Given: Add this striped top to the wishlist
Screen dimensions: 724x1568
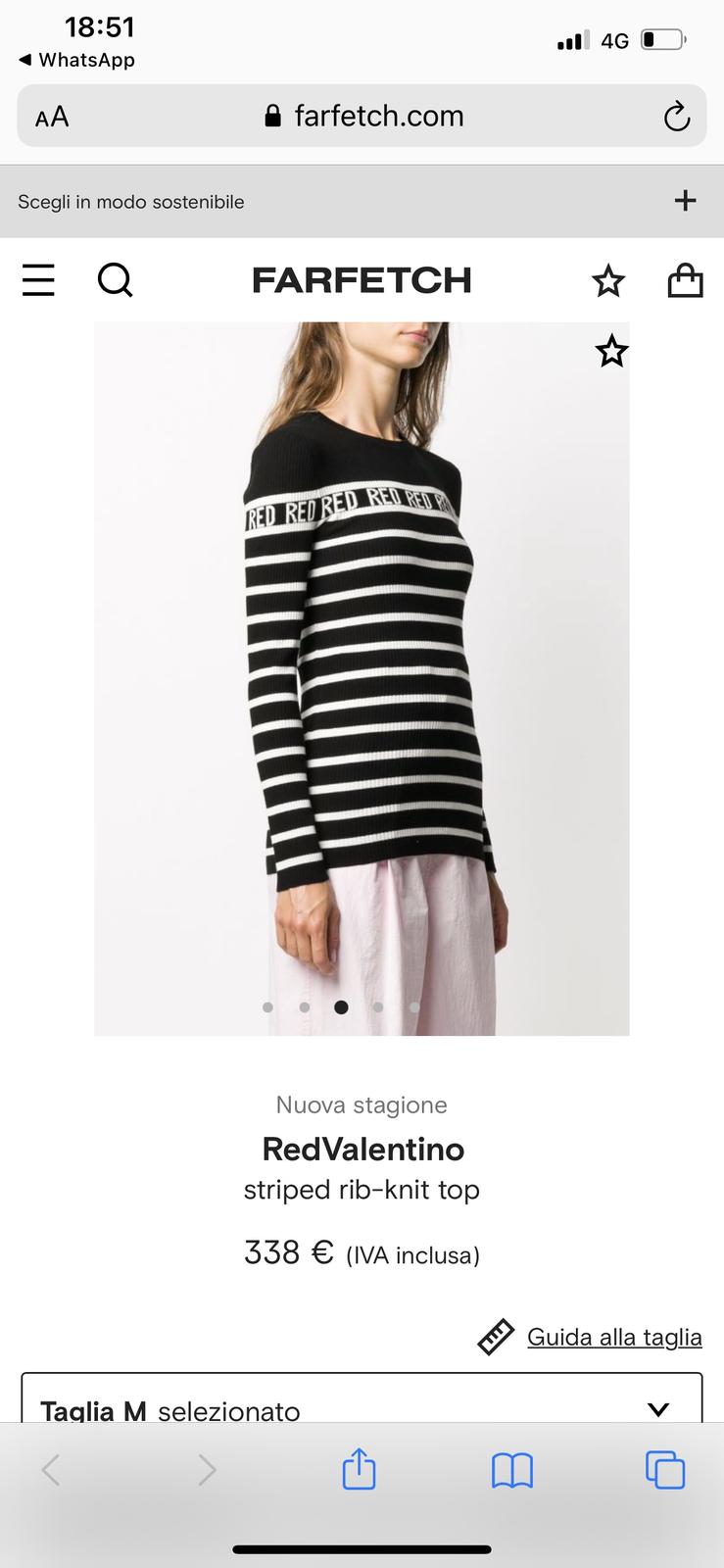Looking at the screenshot, I should 611,351.
